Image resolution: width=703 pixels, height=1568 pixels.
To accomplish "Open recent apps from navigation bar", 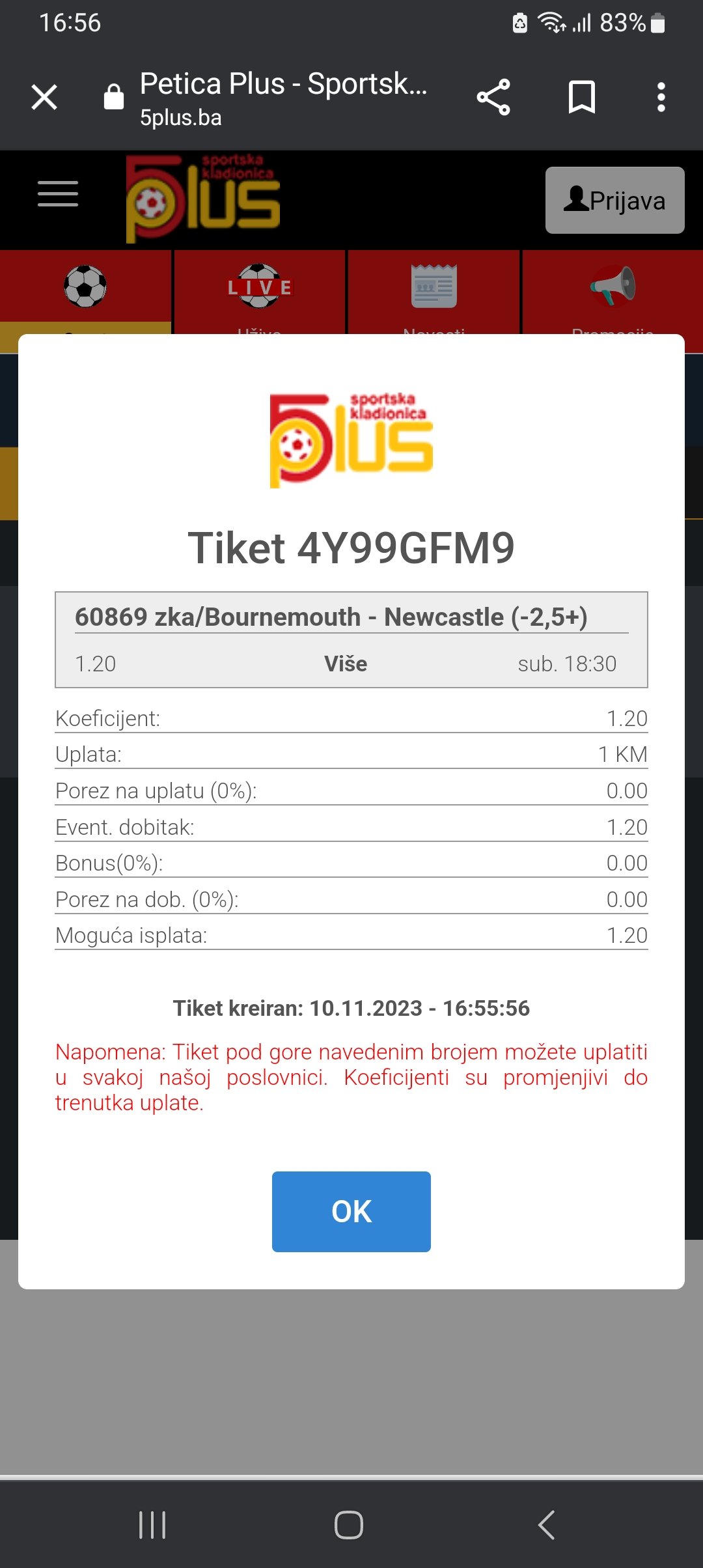I will pyautogui.click(x=152, y=1525).
